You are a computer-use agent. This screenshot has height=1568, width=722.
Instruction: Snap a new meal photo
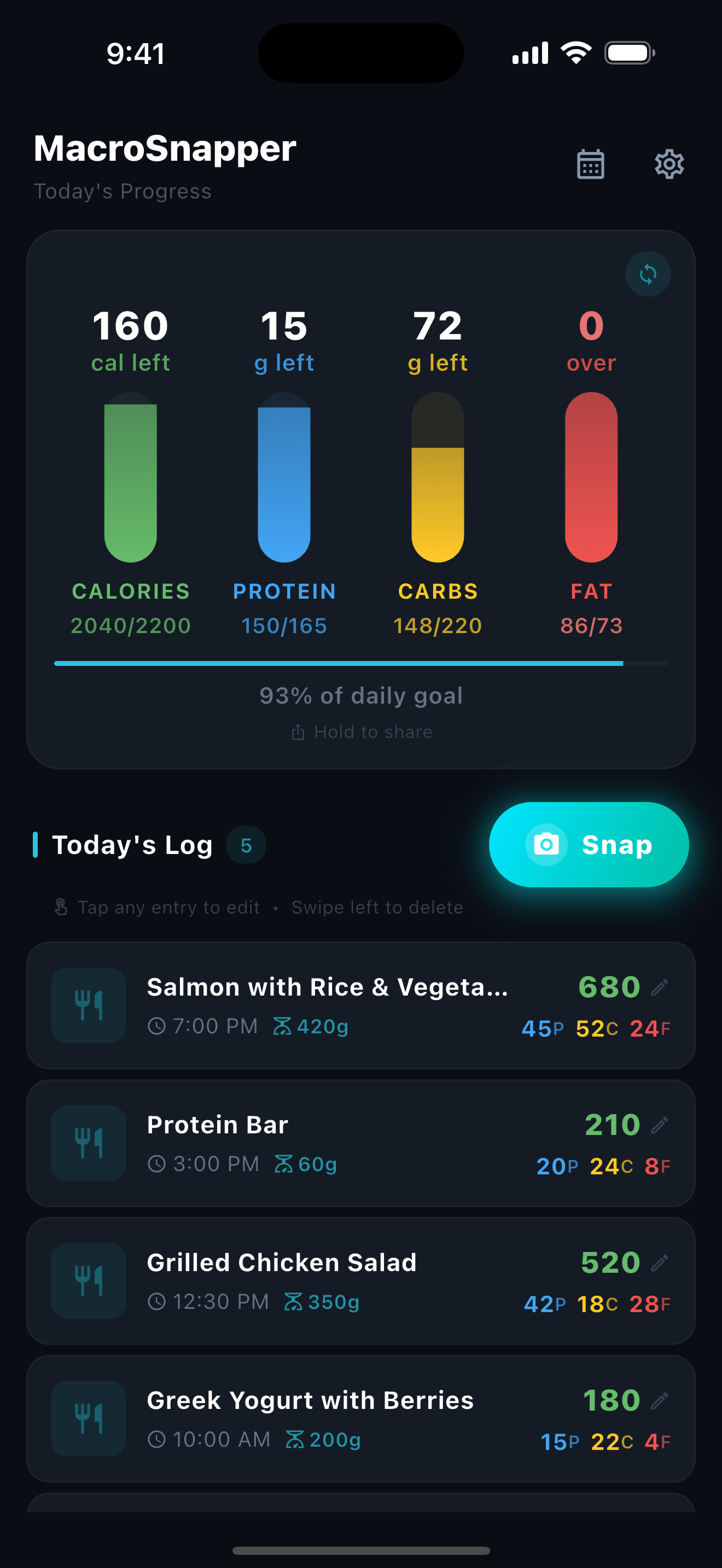tap(589, 844)
